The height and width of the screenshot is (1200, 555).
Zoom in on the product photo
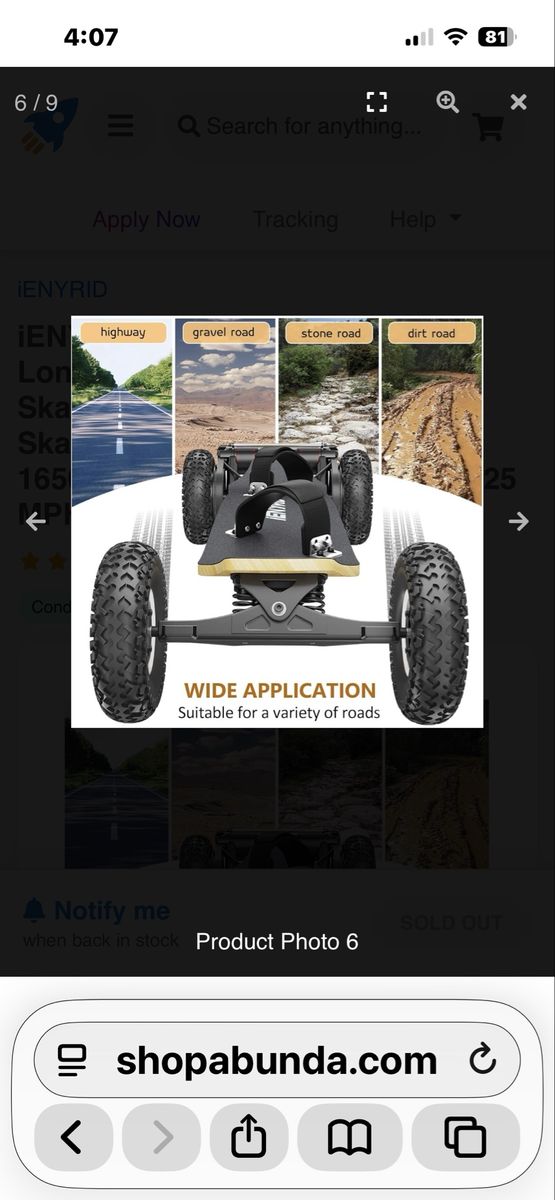coord(447,102)
